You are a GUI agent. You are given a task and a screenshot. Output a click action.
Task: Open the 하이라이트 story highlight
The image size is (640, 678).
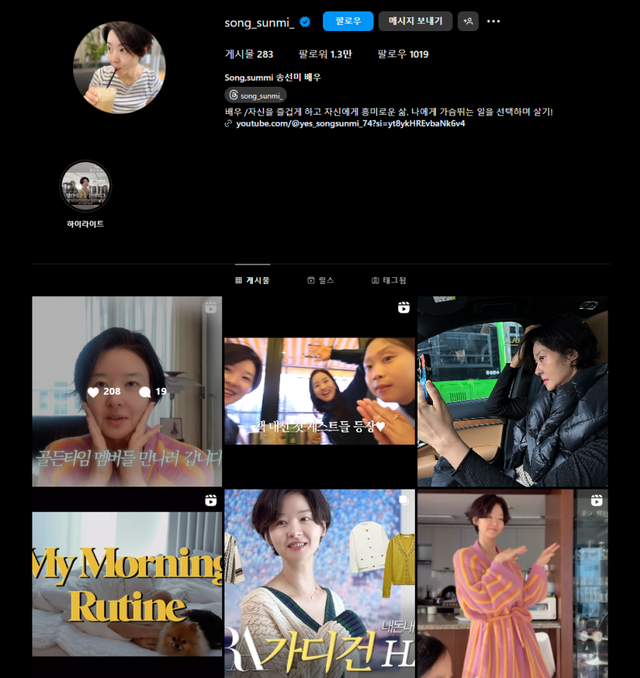86,187
